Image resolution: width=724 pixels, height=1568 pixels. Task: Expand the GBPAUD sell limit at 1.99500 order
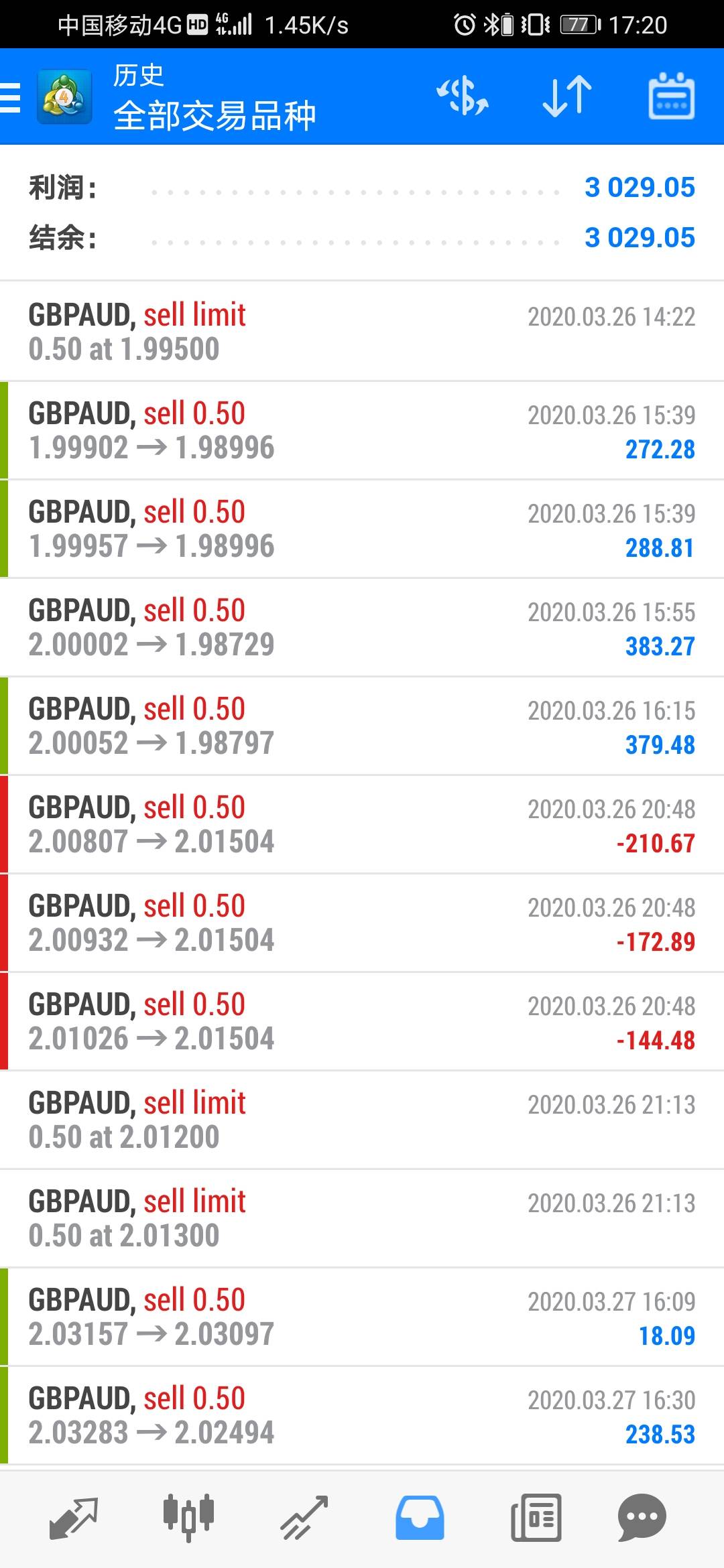tap(362, 332)
